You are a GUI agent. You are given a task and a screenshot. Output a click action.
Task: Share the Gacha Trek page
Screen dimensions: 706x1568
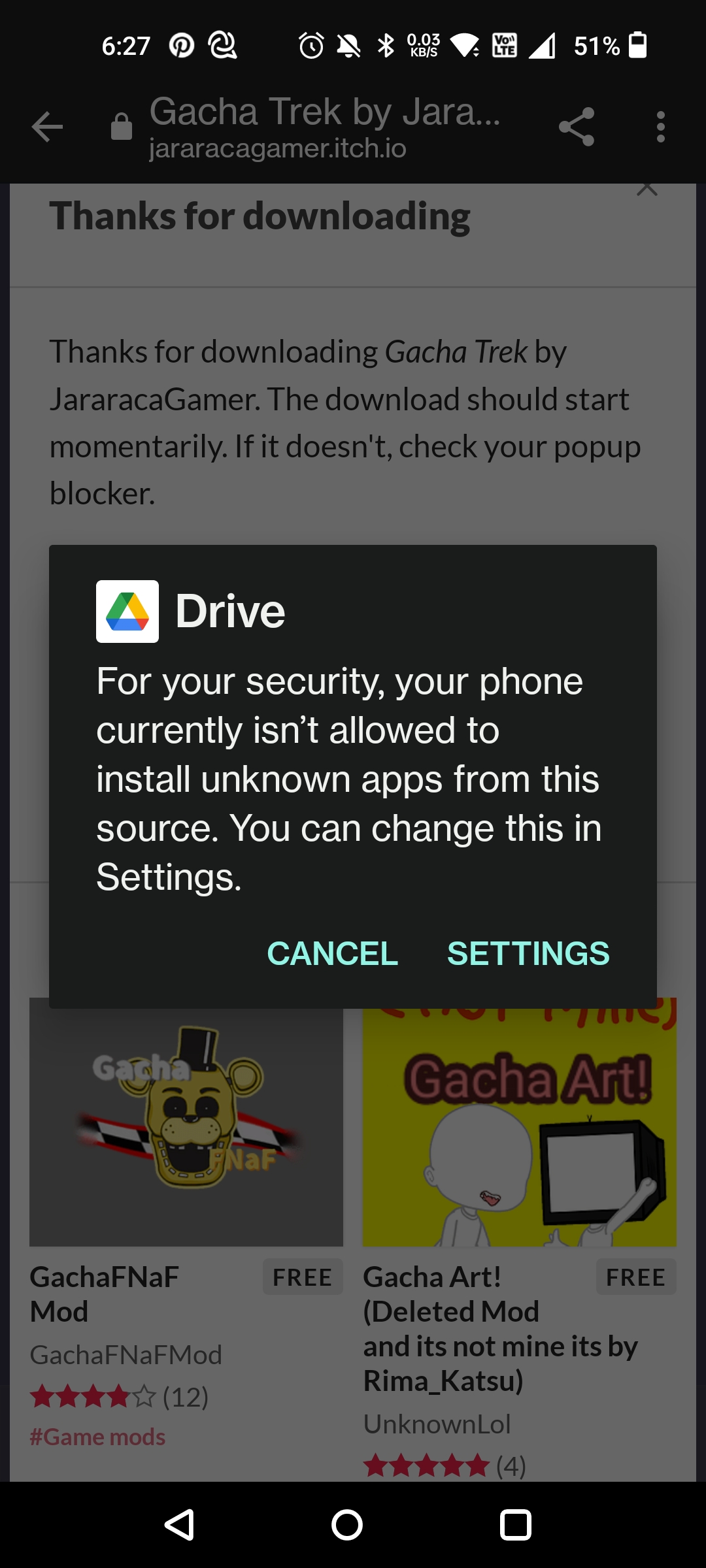click(577, 127)
